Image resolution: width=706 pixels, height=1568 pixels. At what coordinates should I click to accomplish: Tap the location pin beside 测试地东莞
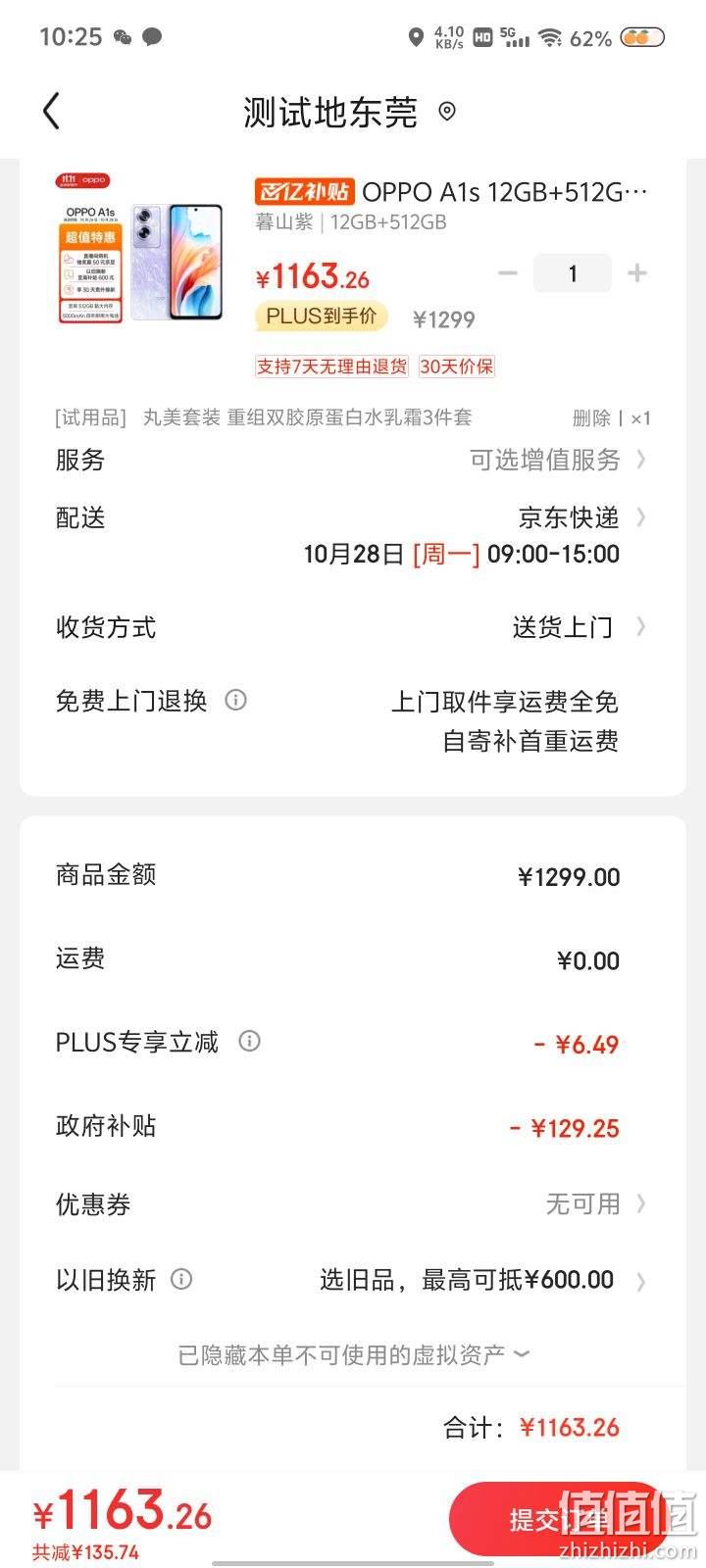(447, 112)
